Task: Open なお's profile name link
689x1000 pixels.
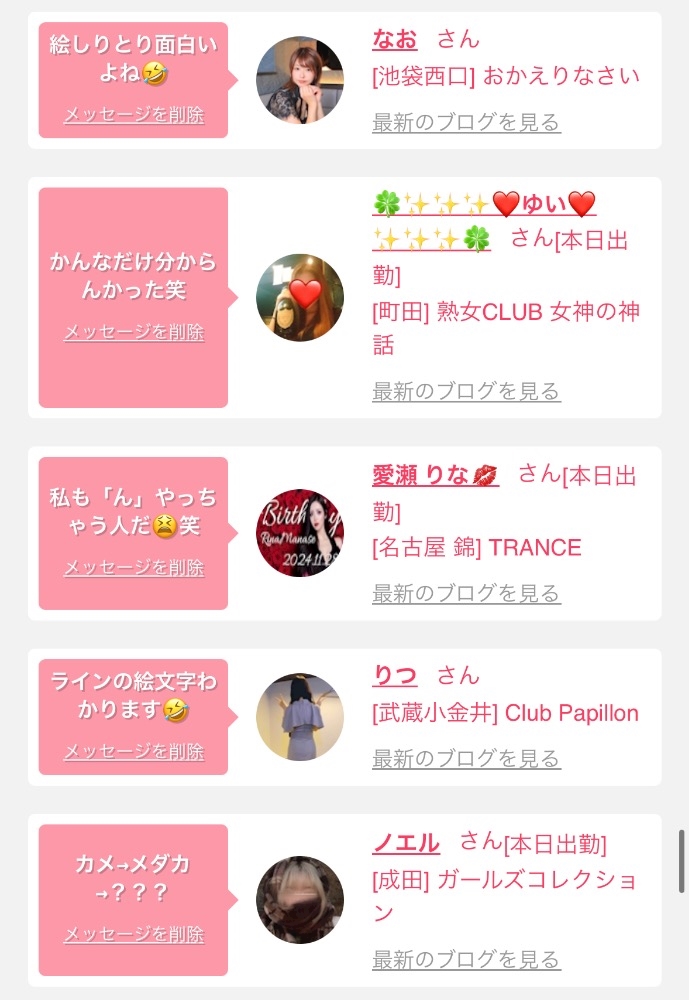Action: coord(394,39)
